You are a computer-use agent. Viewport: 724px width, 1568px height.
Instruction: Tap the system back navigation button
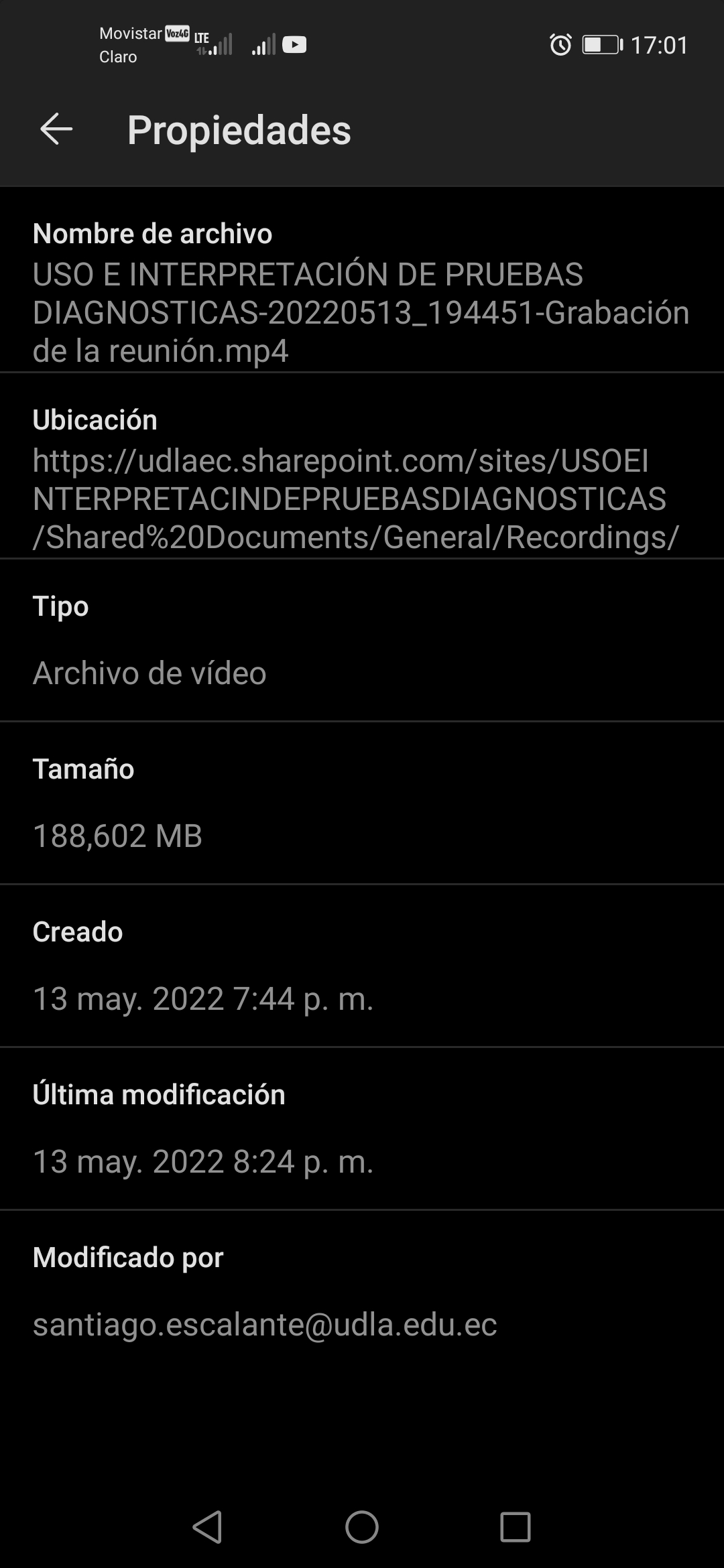208,1527
